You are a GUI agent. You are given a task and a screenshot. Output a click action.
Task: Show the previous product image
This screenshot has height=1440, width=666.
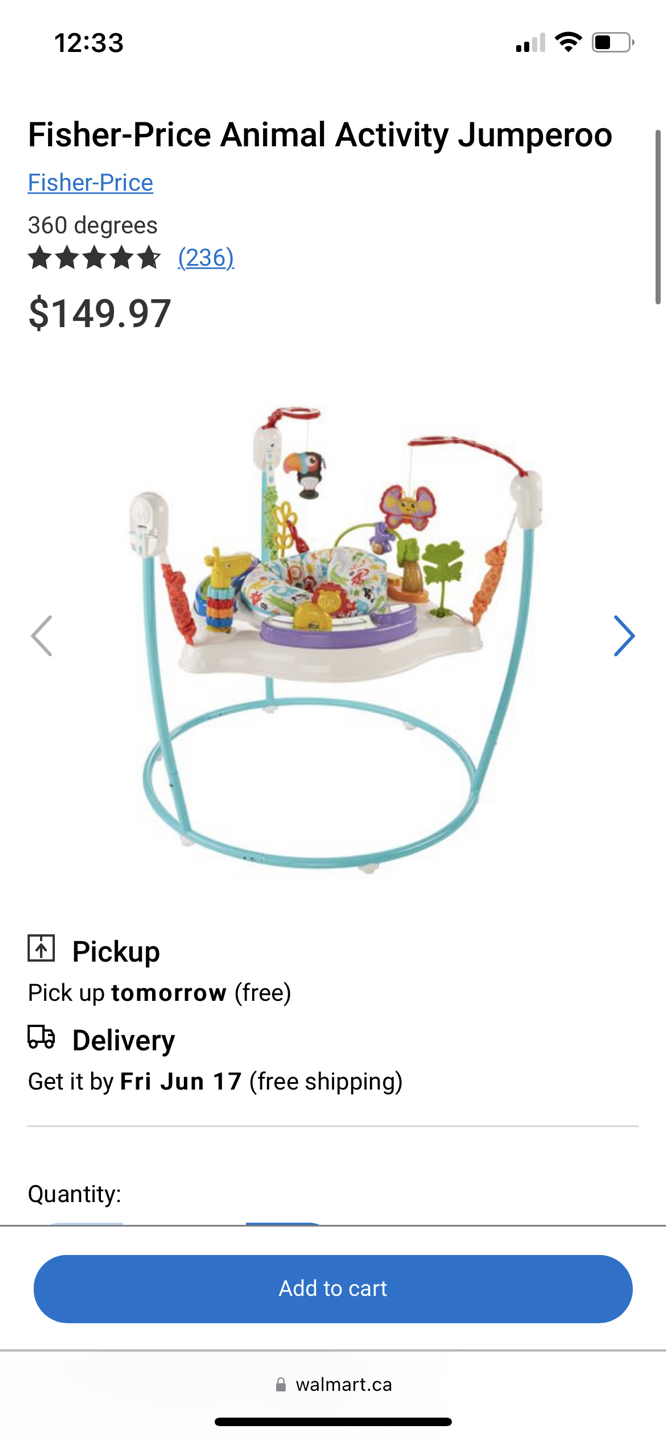41,636
